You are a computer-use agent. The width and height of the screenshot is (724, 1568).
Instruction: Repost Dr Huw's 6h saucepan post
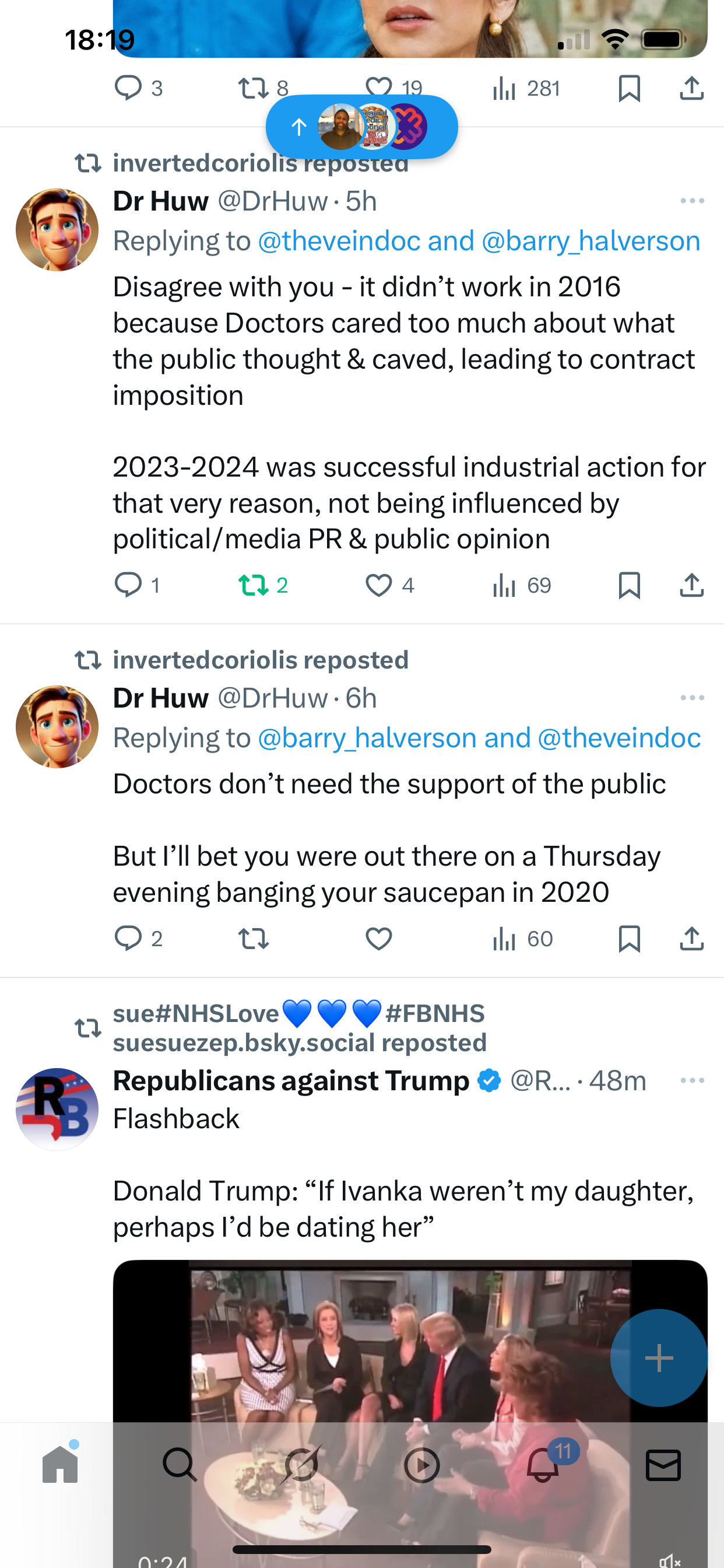coord(253,939)
